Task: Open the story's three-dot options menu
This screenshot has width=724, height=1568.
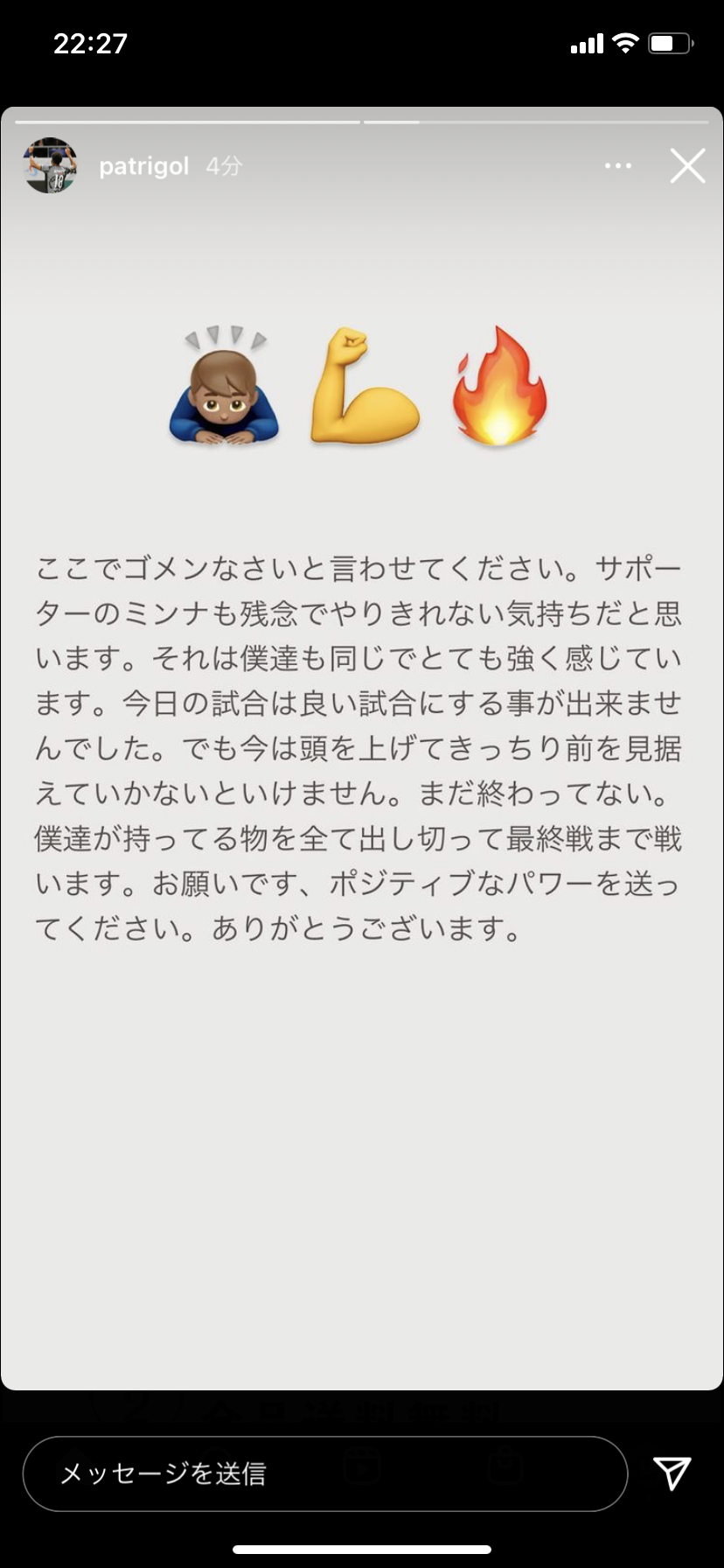Action: (617, 165)
